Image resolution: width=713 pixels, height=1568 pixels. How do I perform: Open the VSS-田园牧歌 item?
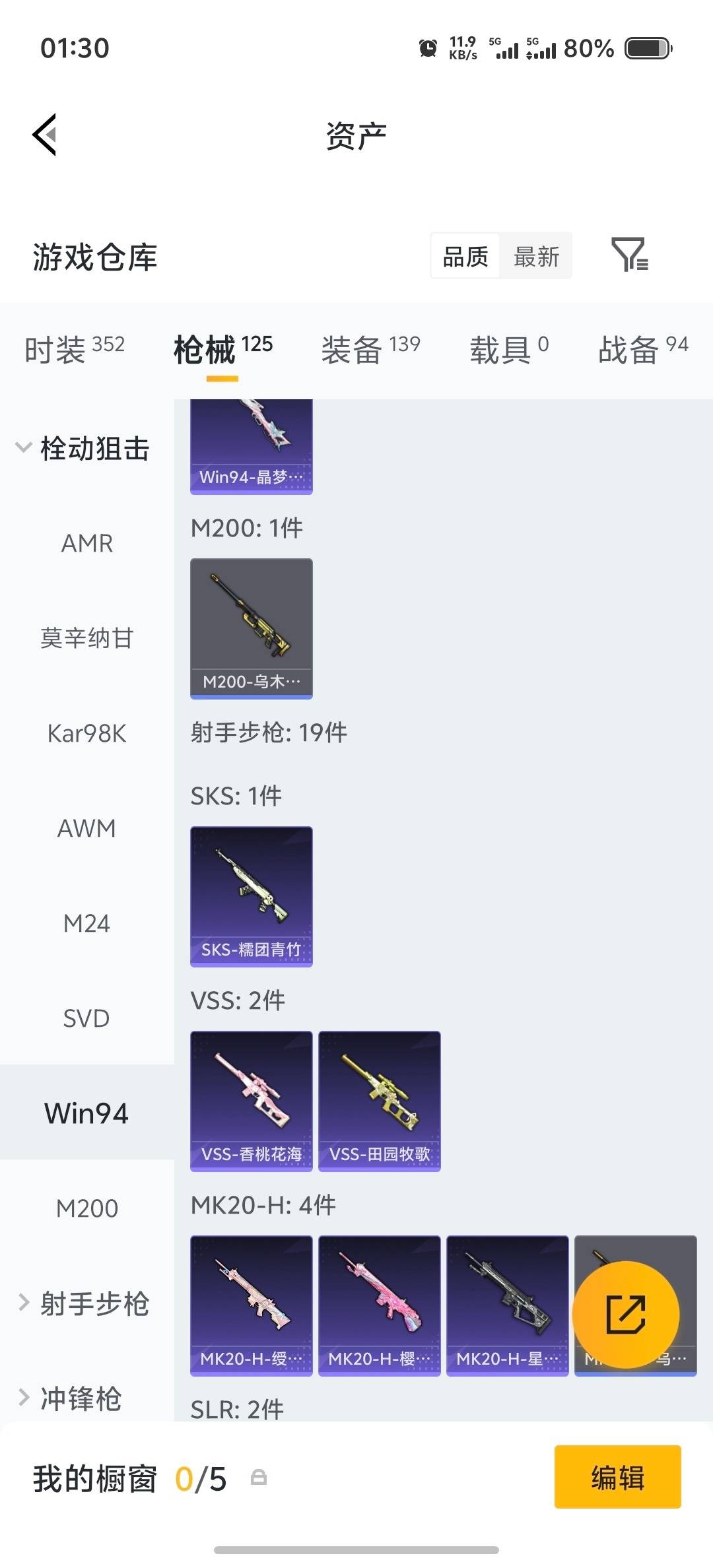(379, 1101)
